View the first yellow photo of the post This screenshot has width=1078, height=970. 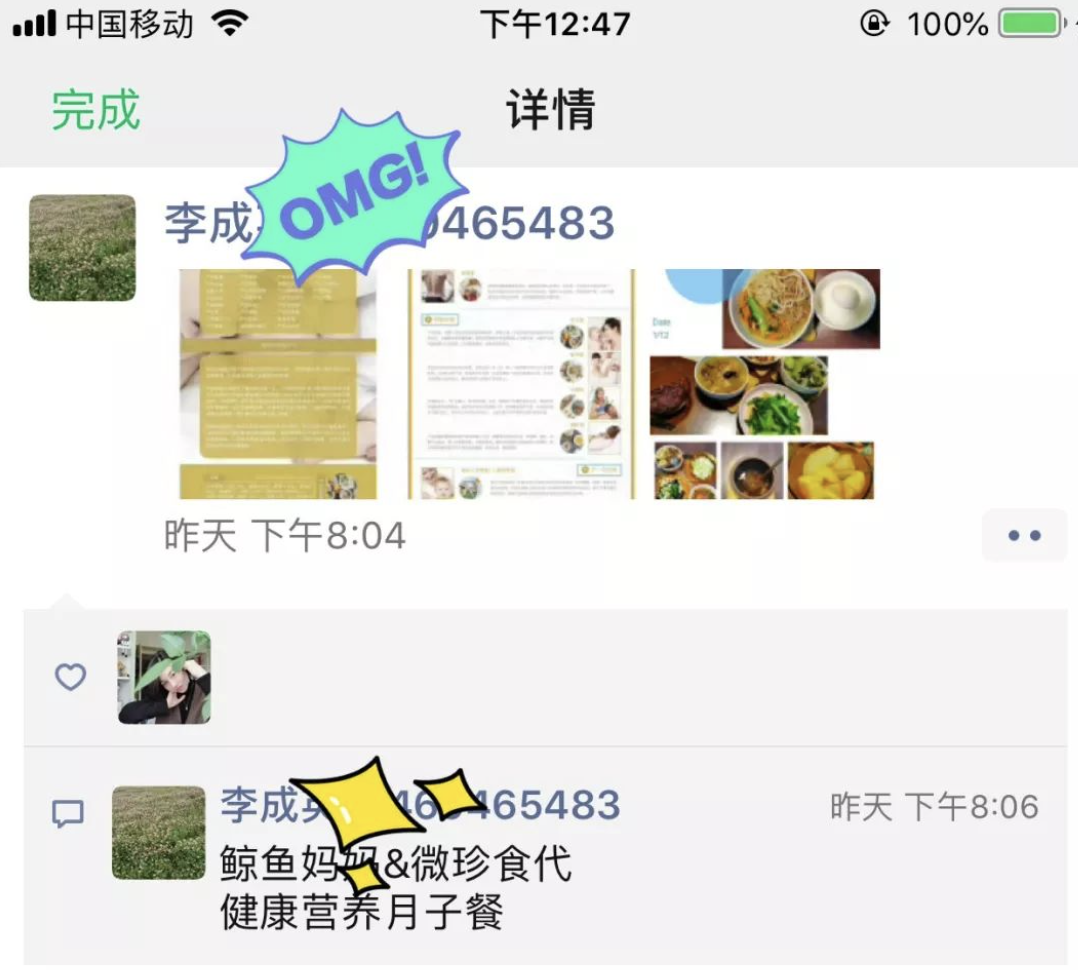pos(278,384)
